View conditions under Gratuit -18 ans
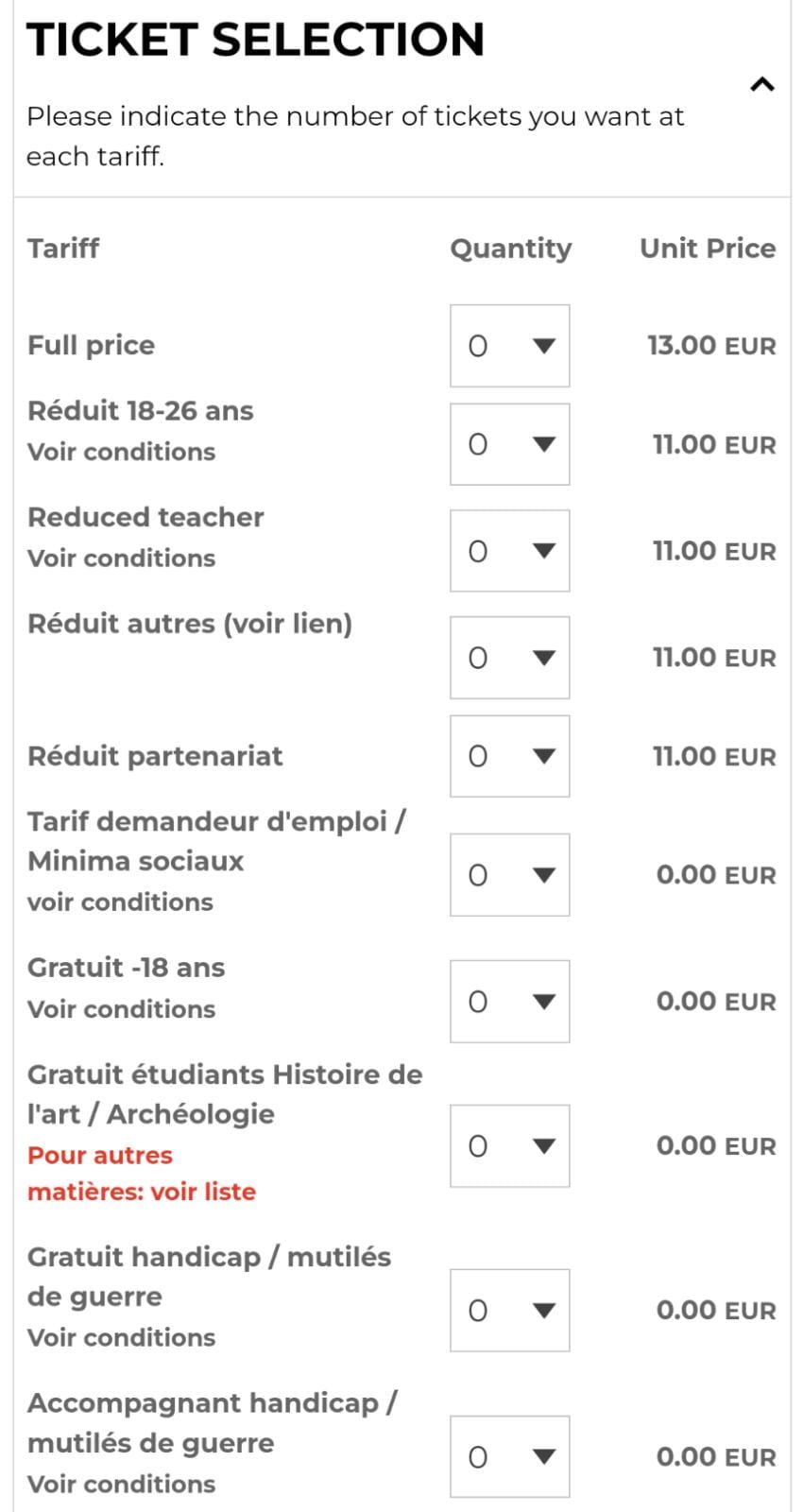The height and width of the screenshot is (1512, 803). [x=121, y=1009]
